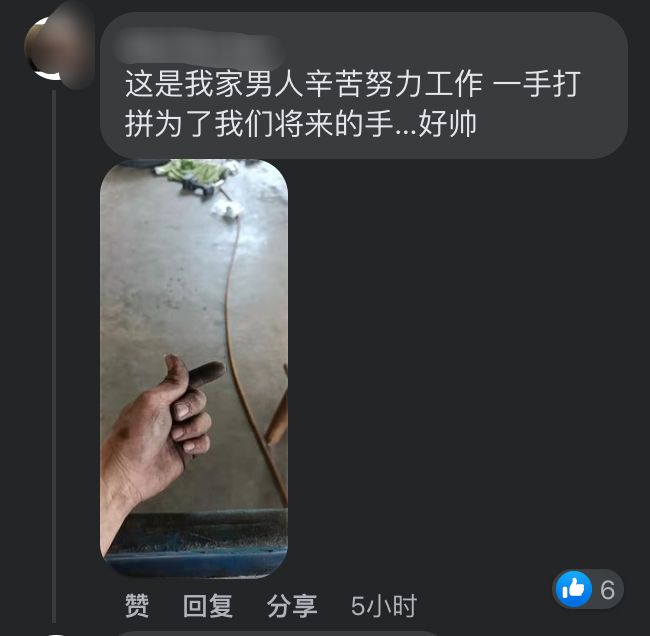Screen dimensions: 650x636
Task: View the 6 like reactions
Action: pyautogui.click(x=588, y=589)
